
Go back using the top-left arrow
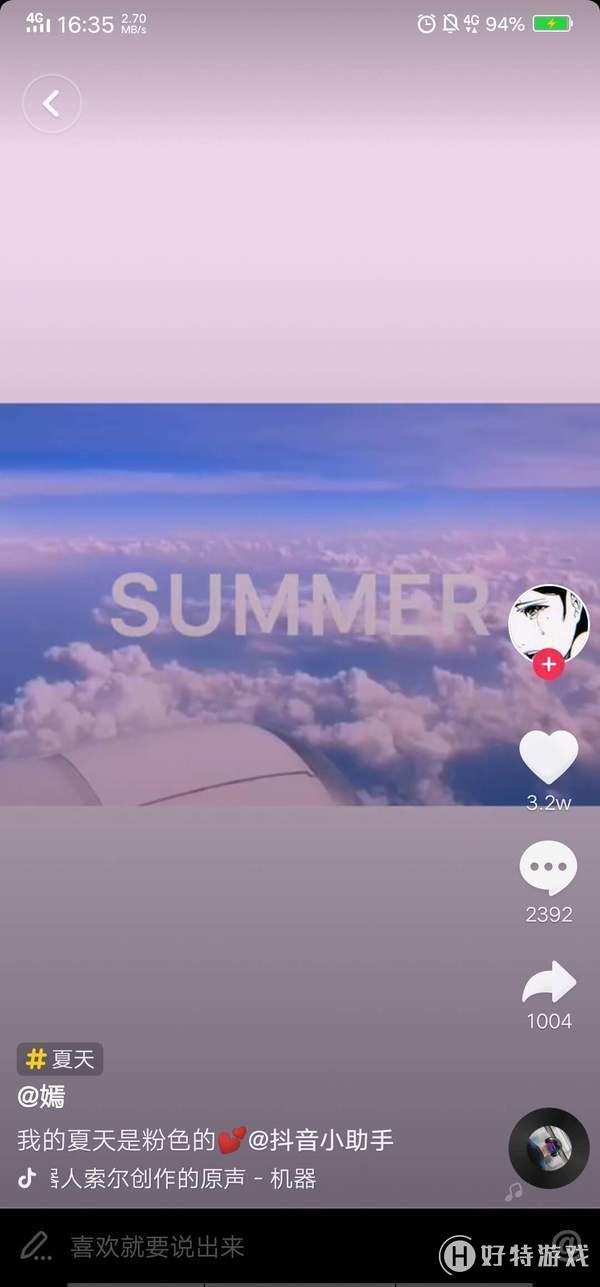[x=51, y=103]
